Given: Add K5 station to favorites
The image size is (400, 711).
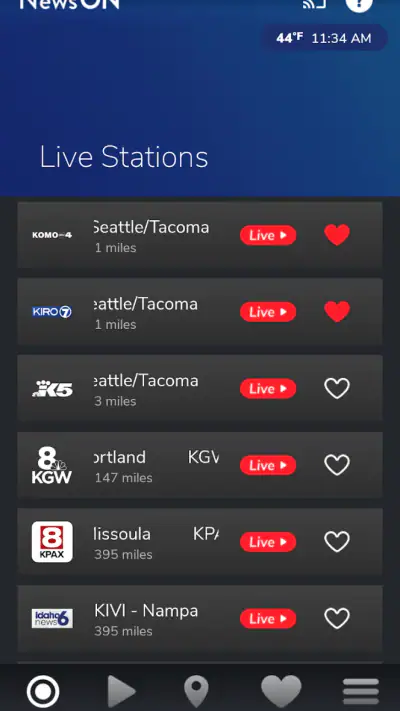Looking at the screenshot, I should 337,389.
